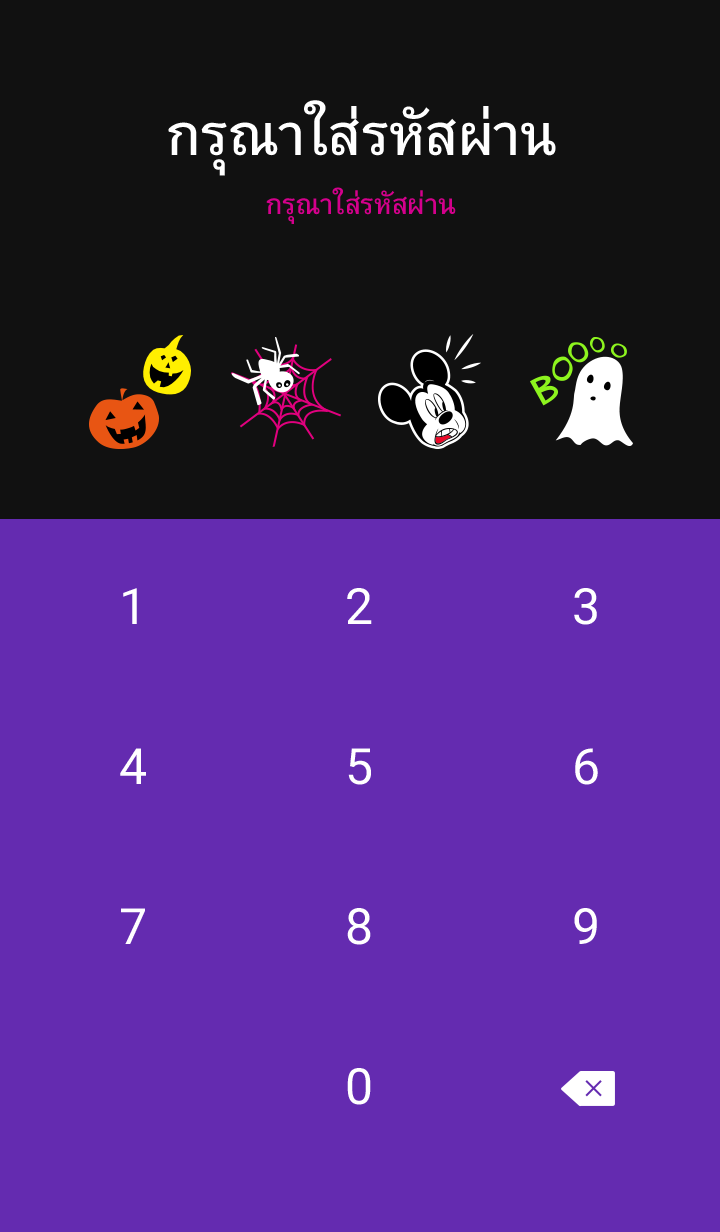The height and width of the screenshot is (1232, 720).
Task: Select digit 3 on the keypad
Action: (x=586, y=607)
